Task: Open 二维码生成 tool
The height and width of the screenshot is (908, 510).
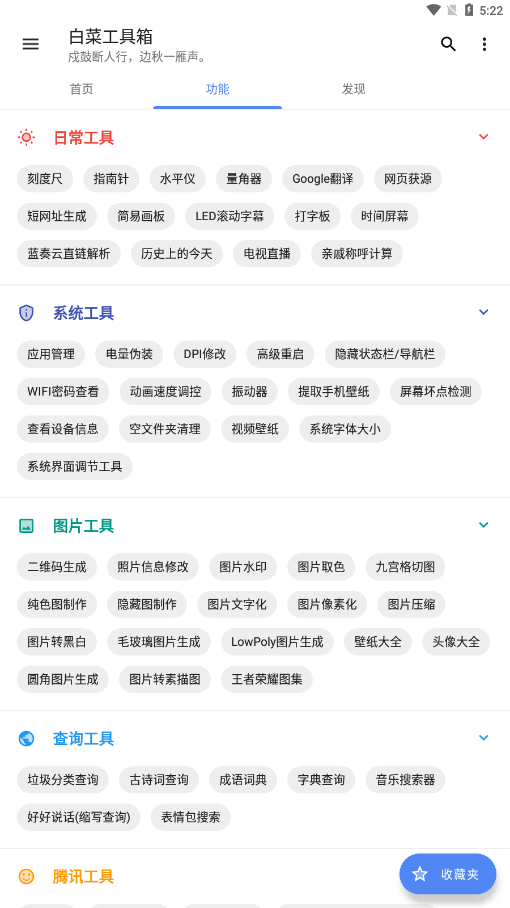Action: (x=57, y=567)
